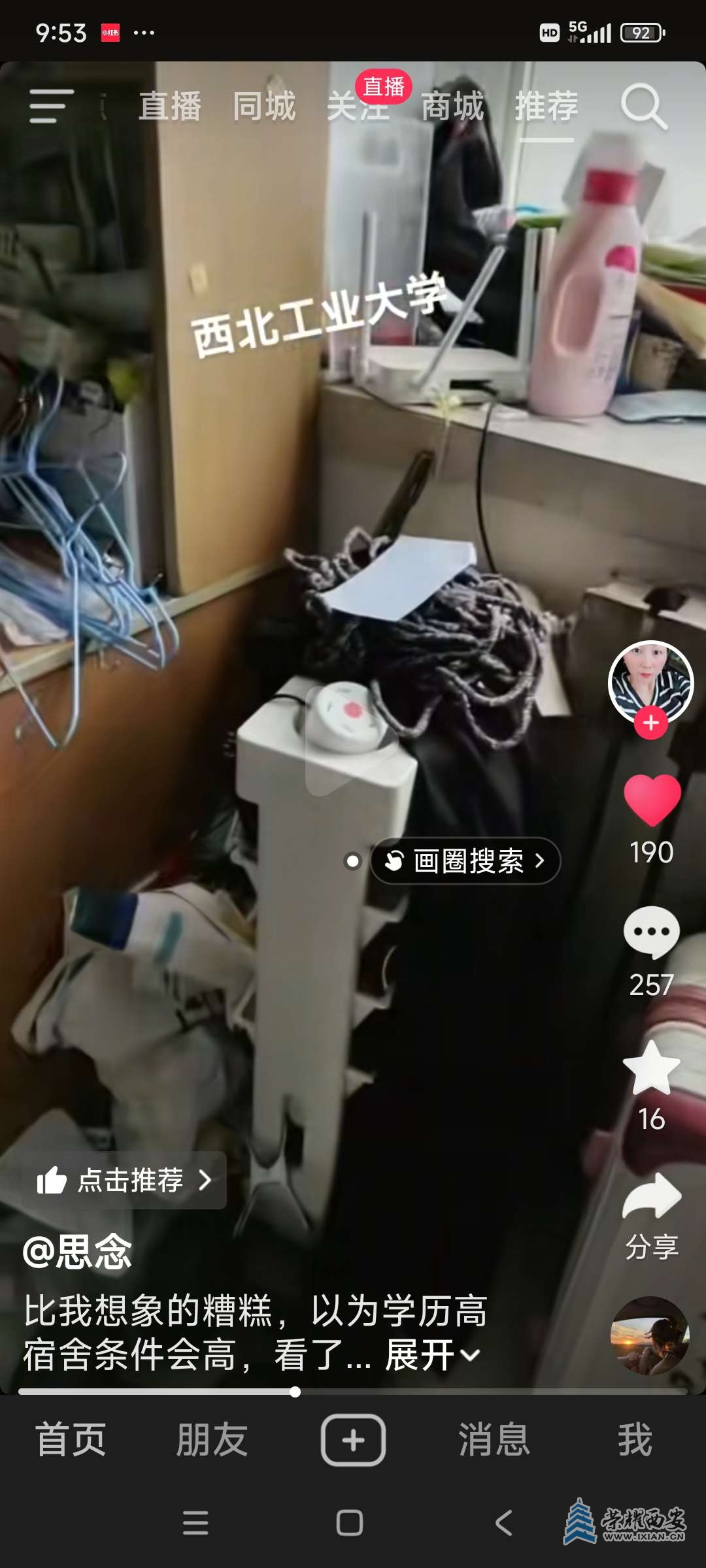
Task: Open the hamburger drawer menu
Action: 51,106
